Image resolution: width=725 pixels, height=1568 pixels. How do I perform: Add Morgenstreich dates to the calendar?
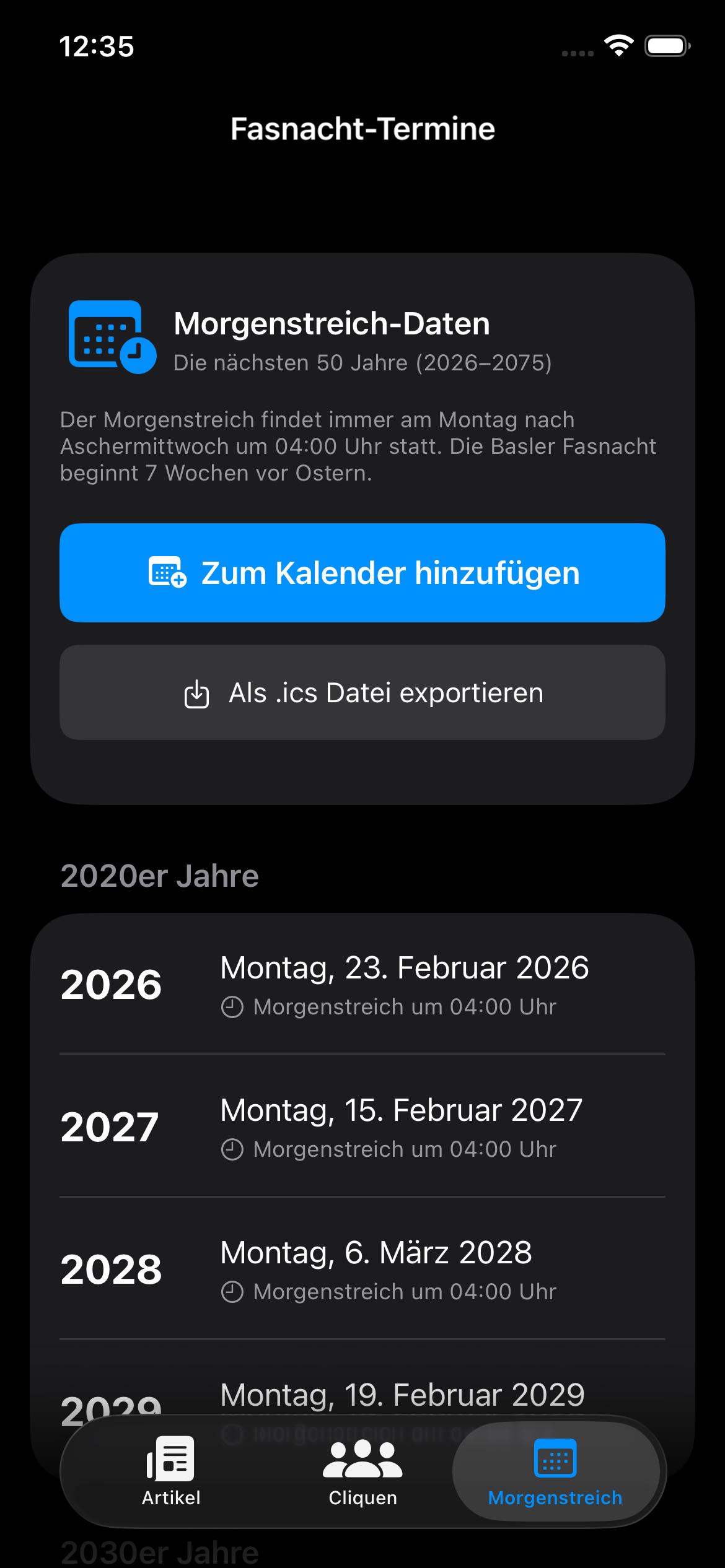[x=362, y=572]
